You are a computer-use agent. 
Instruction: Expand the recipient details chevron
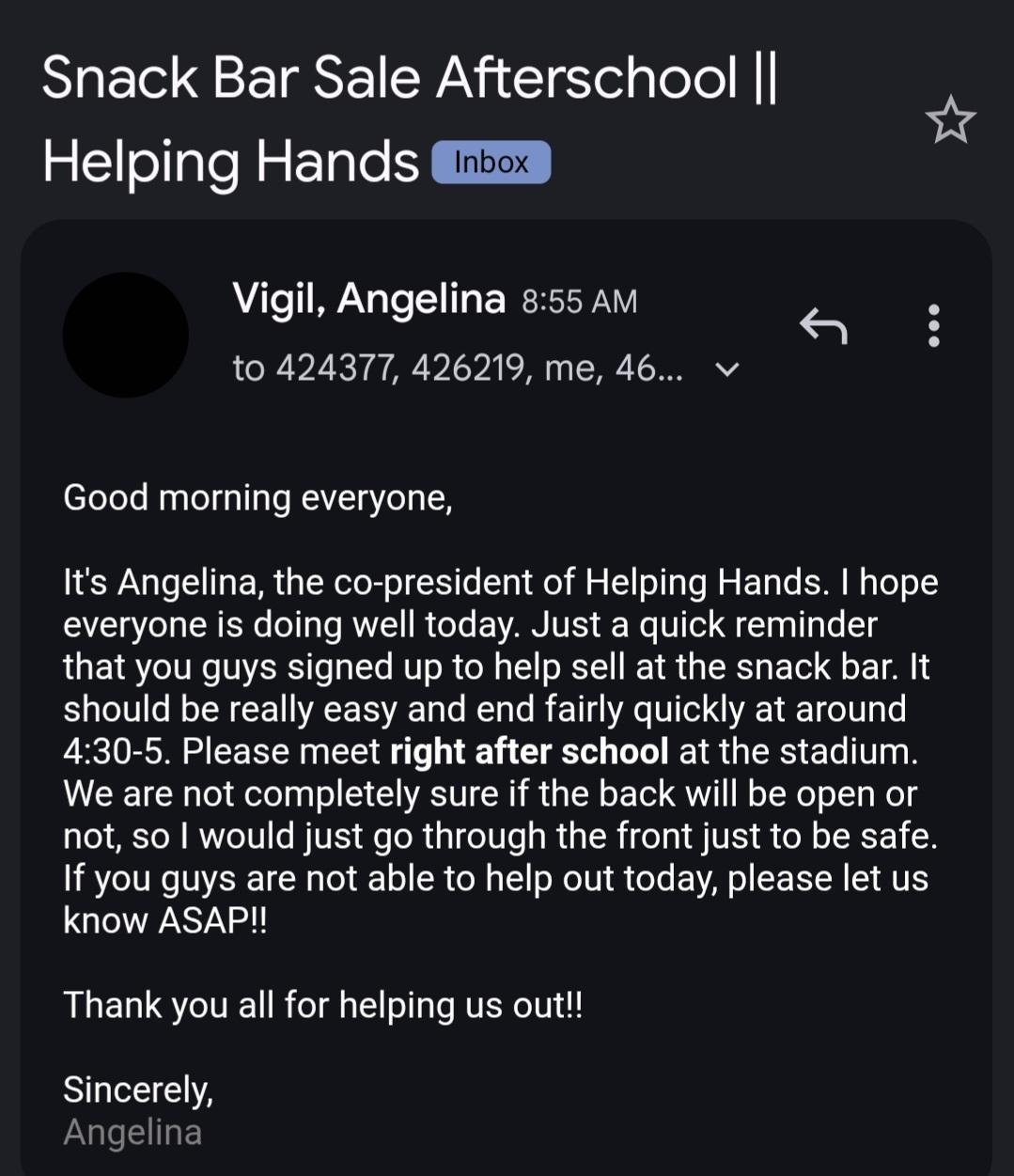[727, 369]
